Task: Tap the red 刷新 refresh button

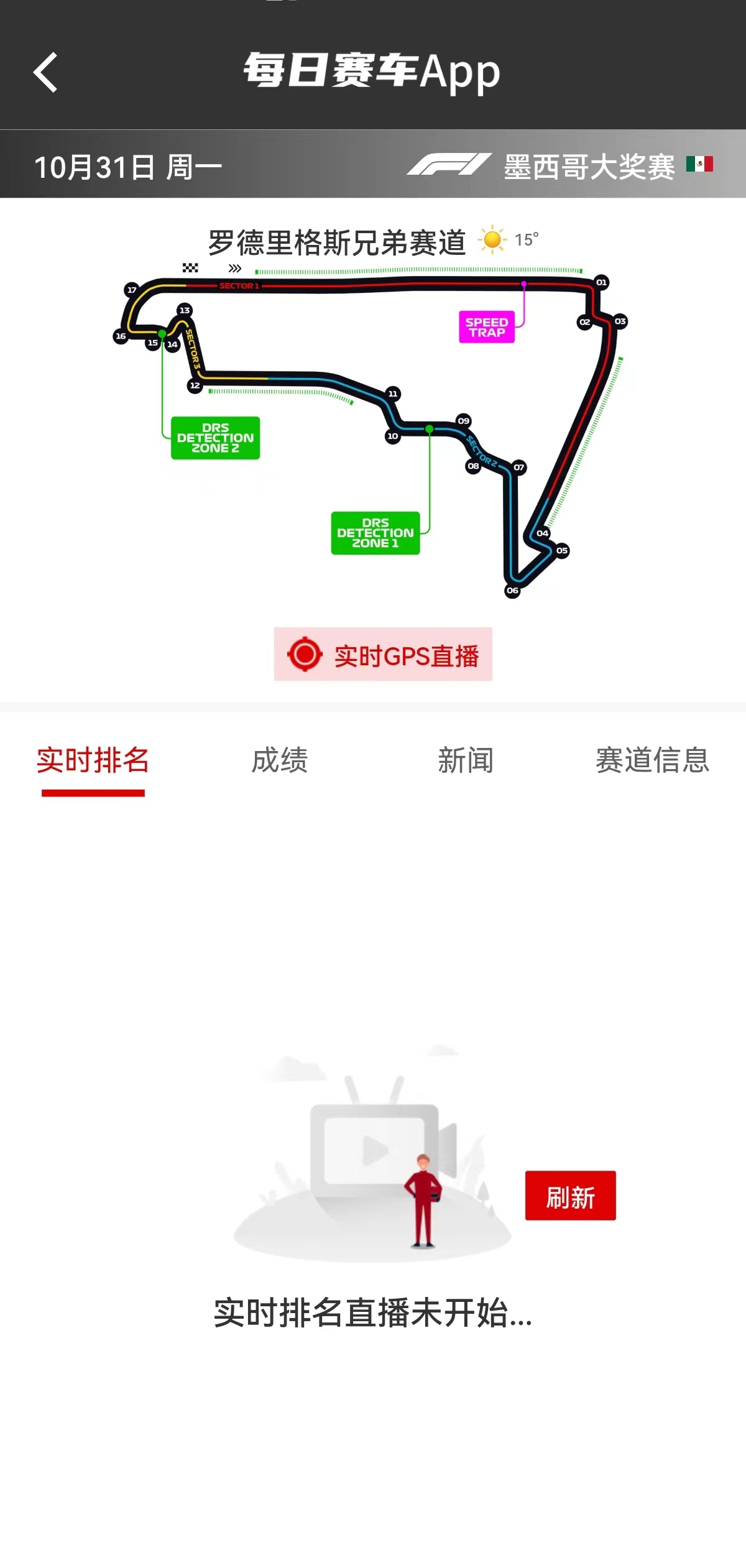Action: coord(571,1196)
